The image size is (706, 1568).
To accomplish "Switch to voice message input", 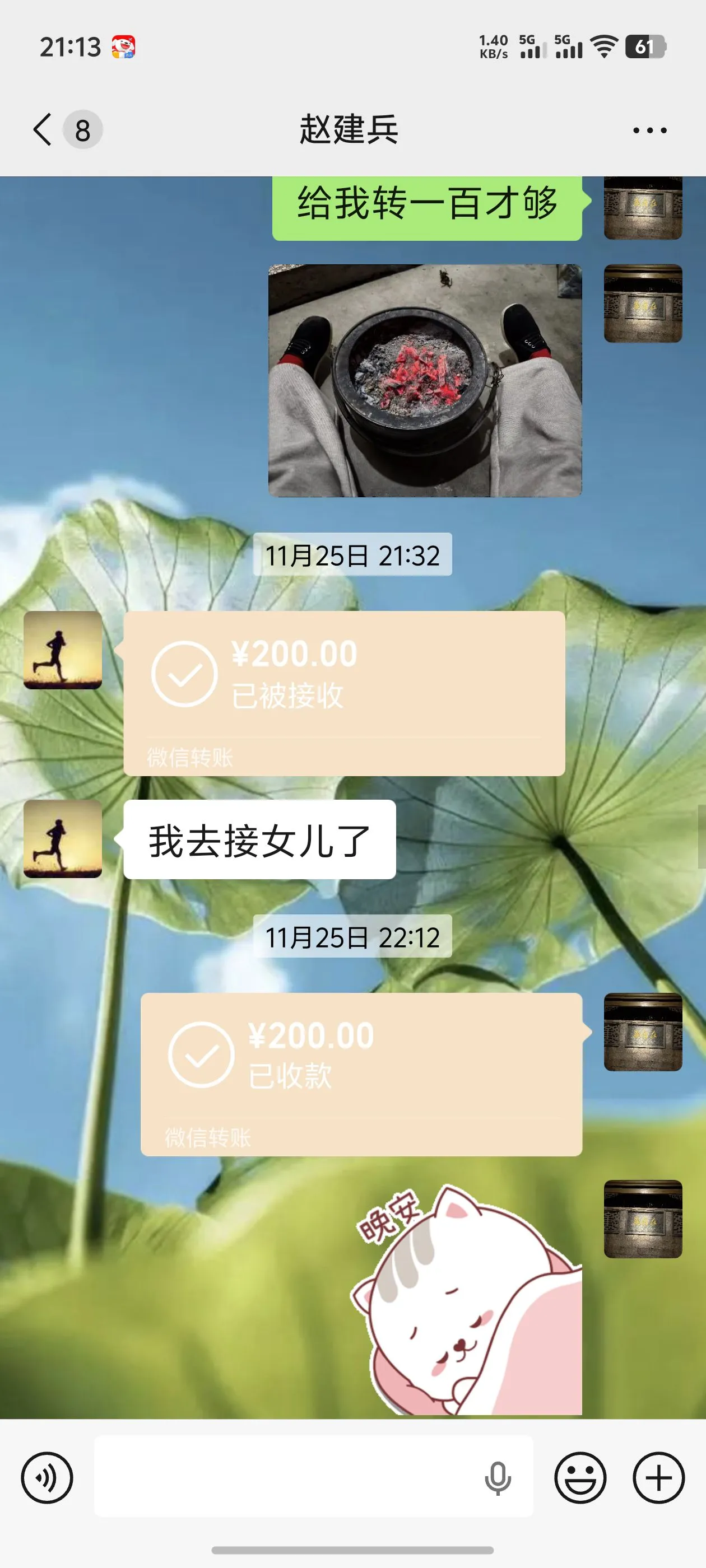I will coord(47,1477).
